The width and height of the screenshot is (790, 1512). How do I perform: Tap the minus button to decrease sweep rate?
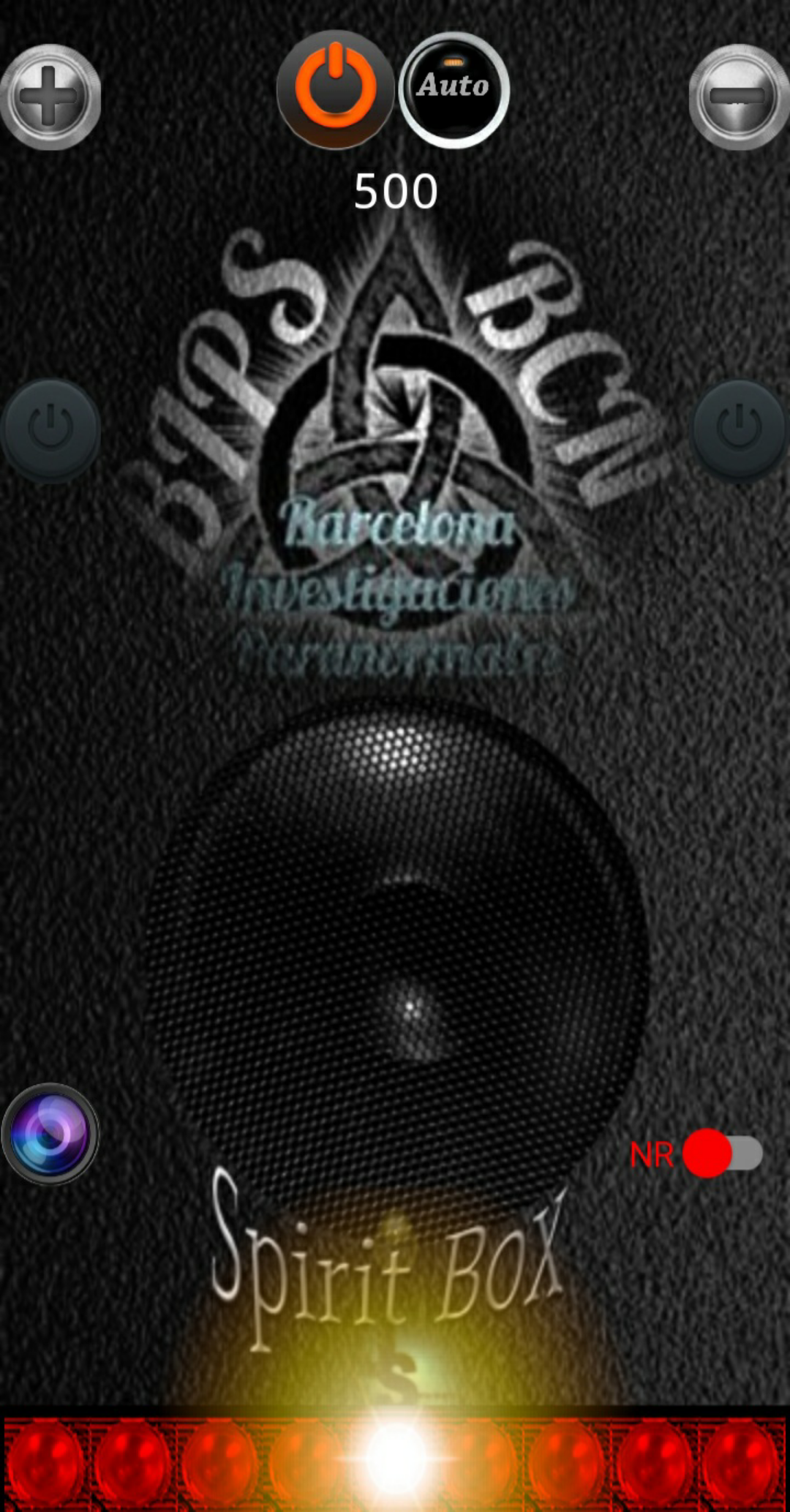point(739,97)
